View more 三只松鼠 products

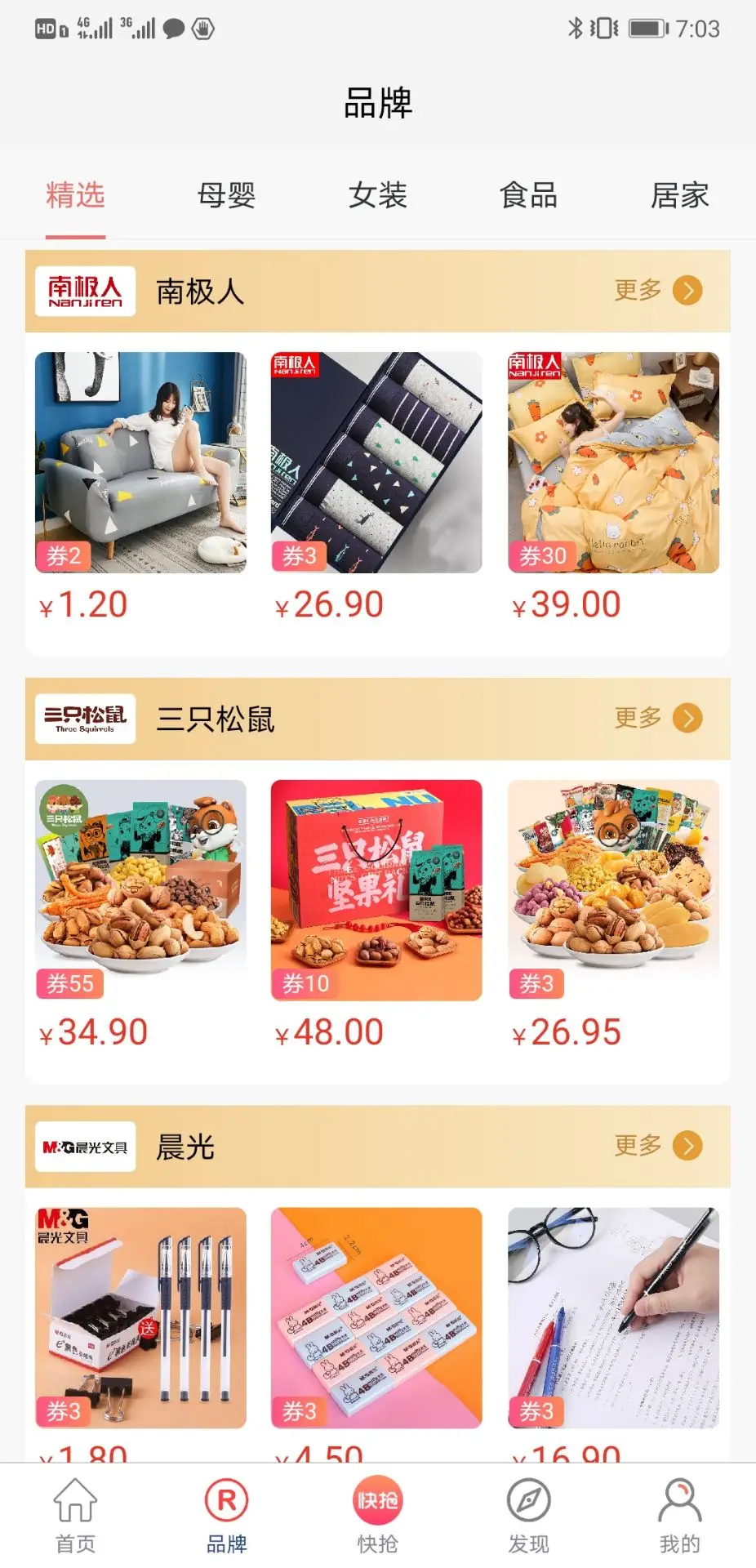(x=657, y=719)
